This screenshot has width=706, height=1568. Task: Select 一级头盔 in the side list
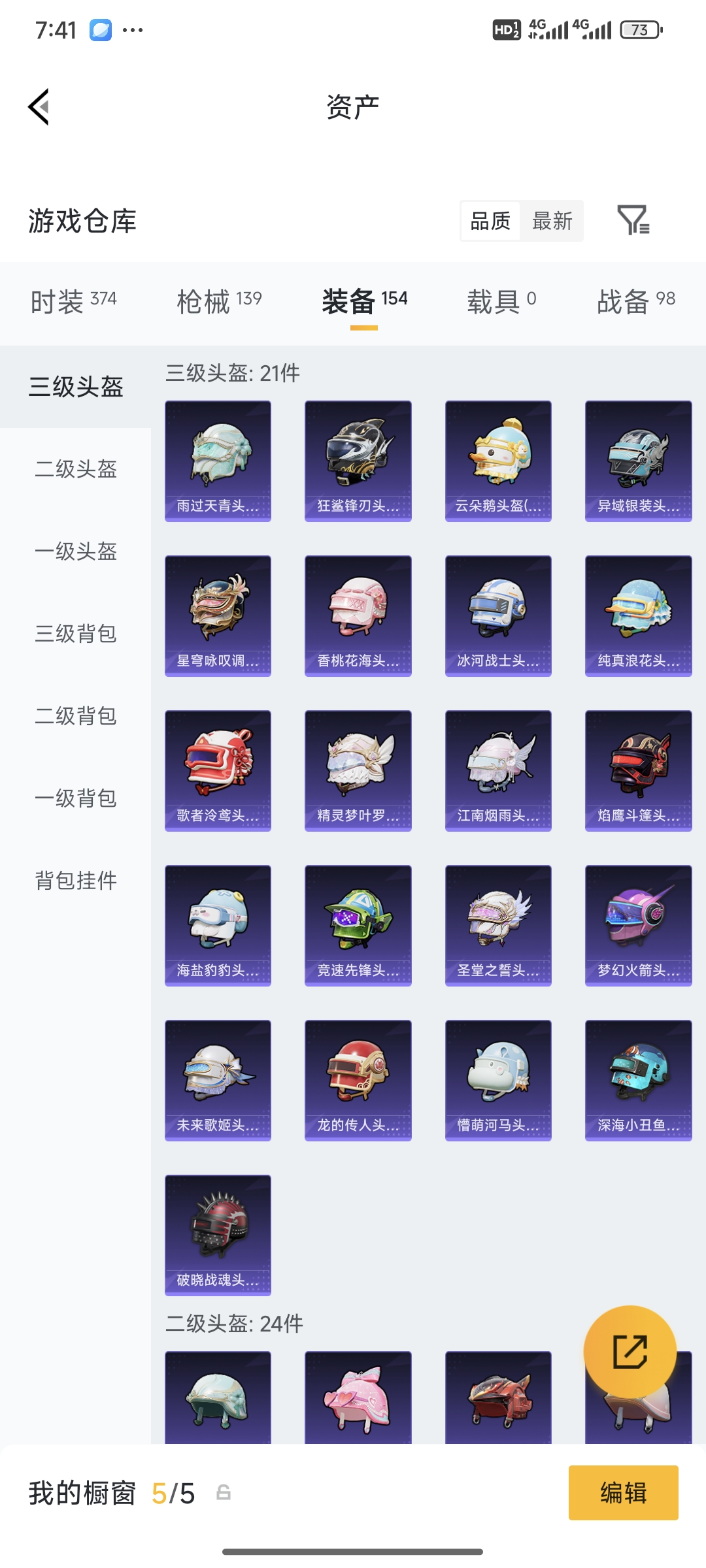[x=76, y=551]
